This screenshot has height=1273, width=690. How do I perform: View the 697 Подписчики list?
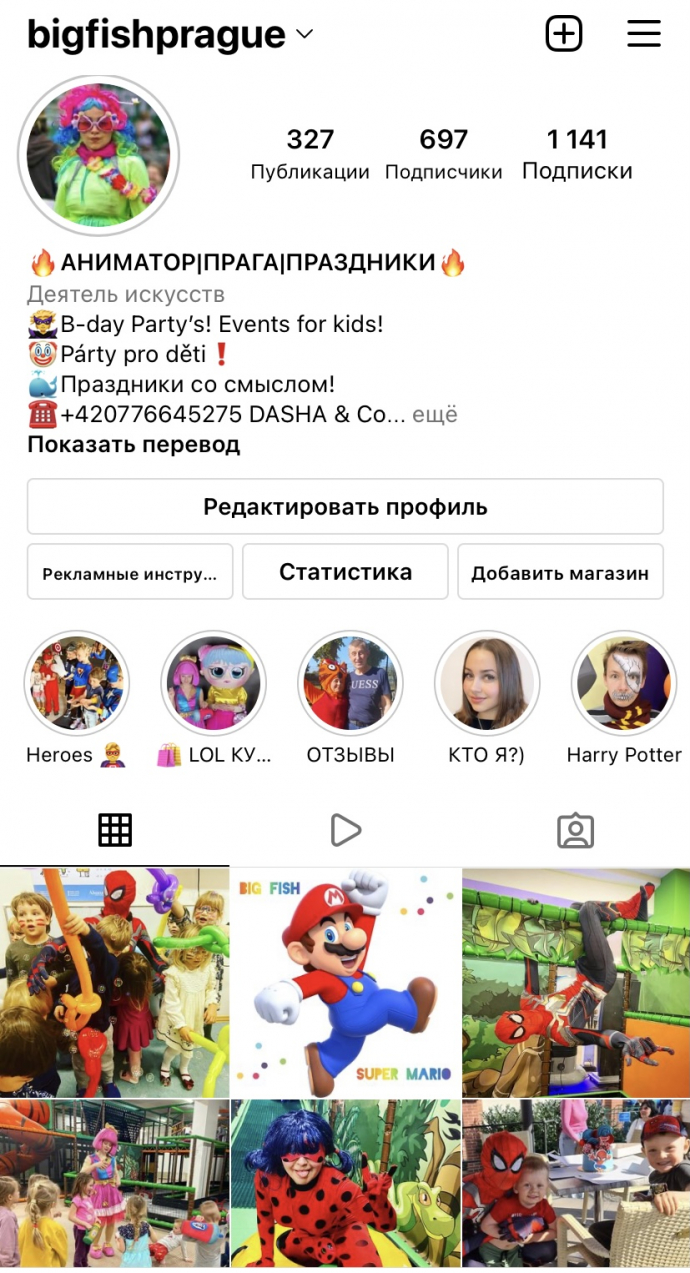[x=443, y=154]
